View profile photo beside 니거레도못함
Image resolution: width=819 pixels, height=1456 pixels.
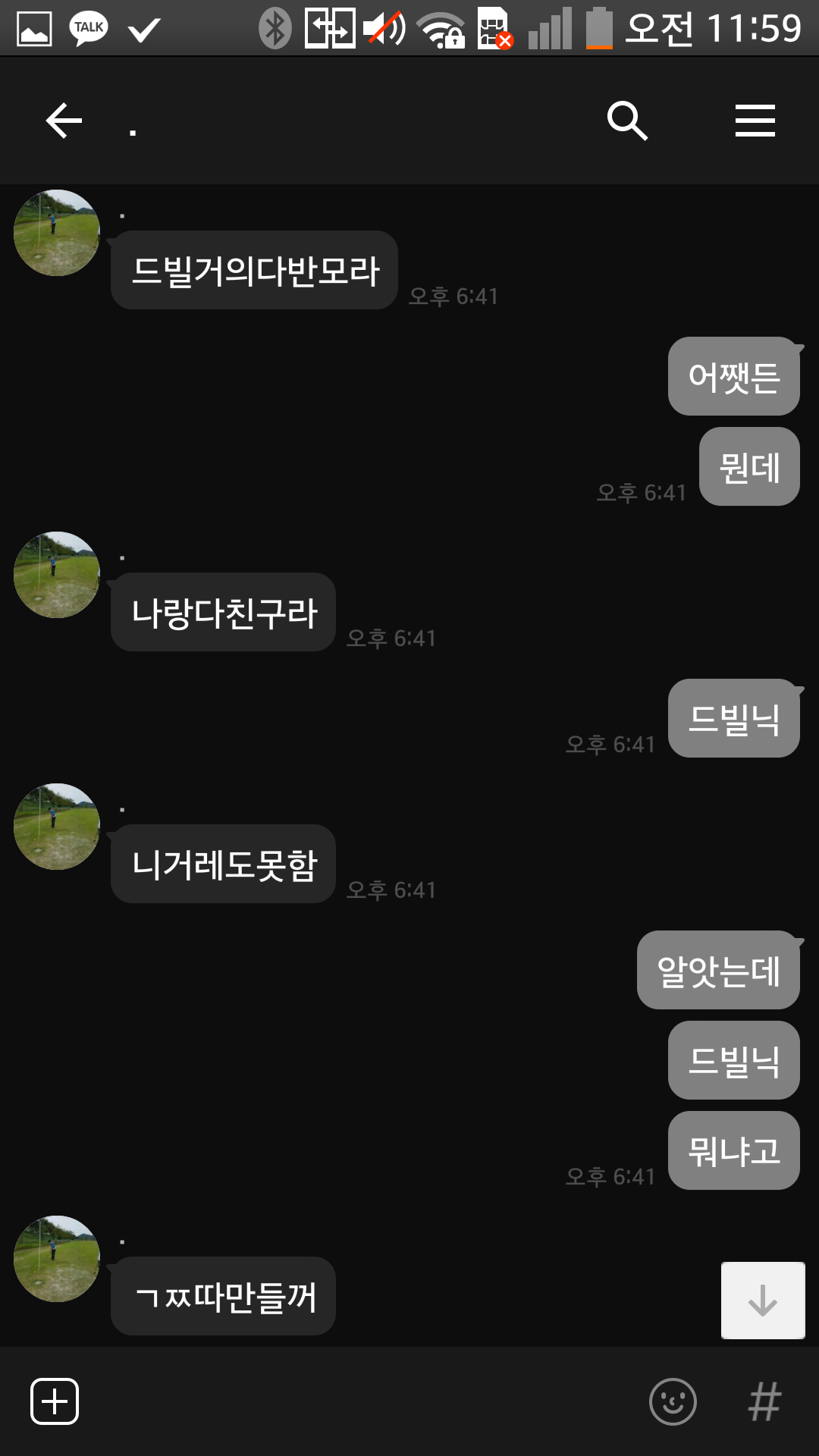coord(57,827)
